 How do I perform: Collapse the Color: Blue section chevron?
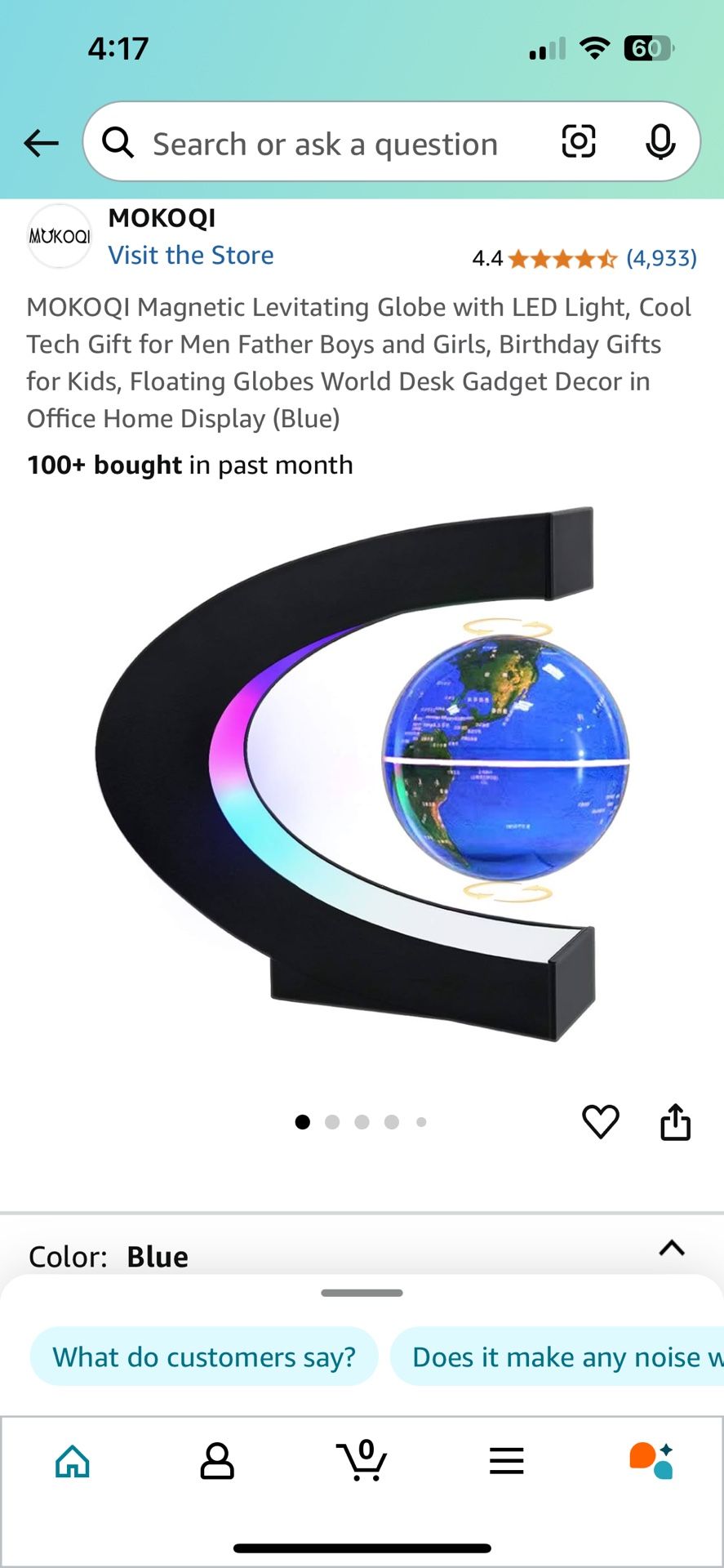point(672,1248)
